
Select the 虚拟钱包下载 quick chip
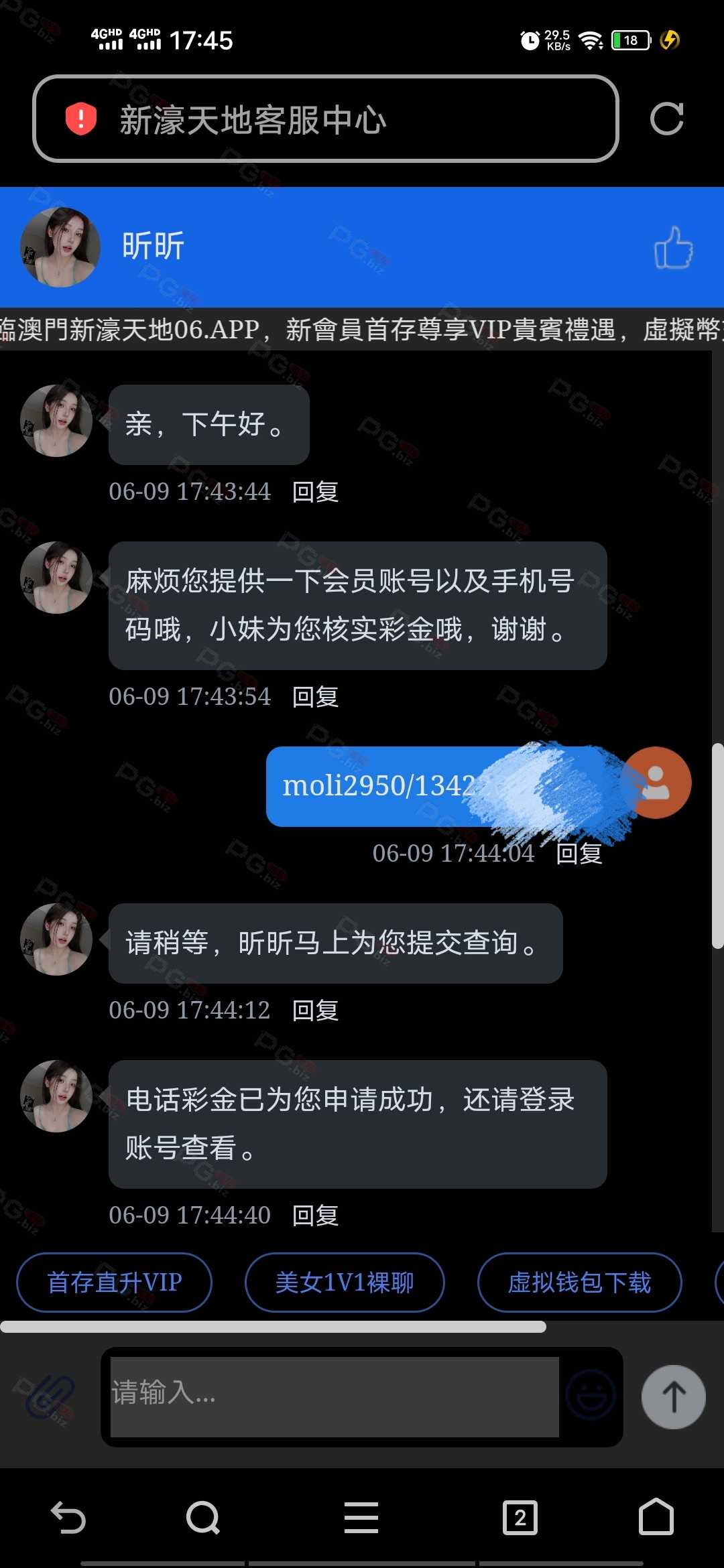pos(579,1283)
